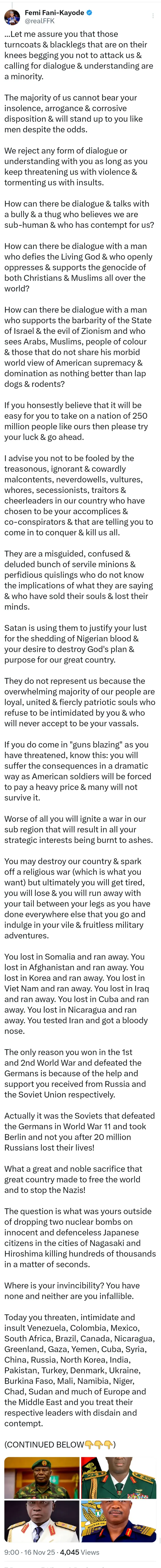Open the @realFFK profile handle

[x=40, y=21]
